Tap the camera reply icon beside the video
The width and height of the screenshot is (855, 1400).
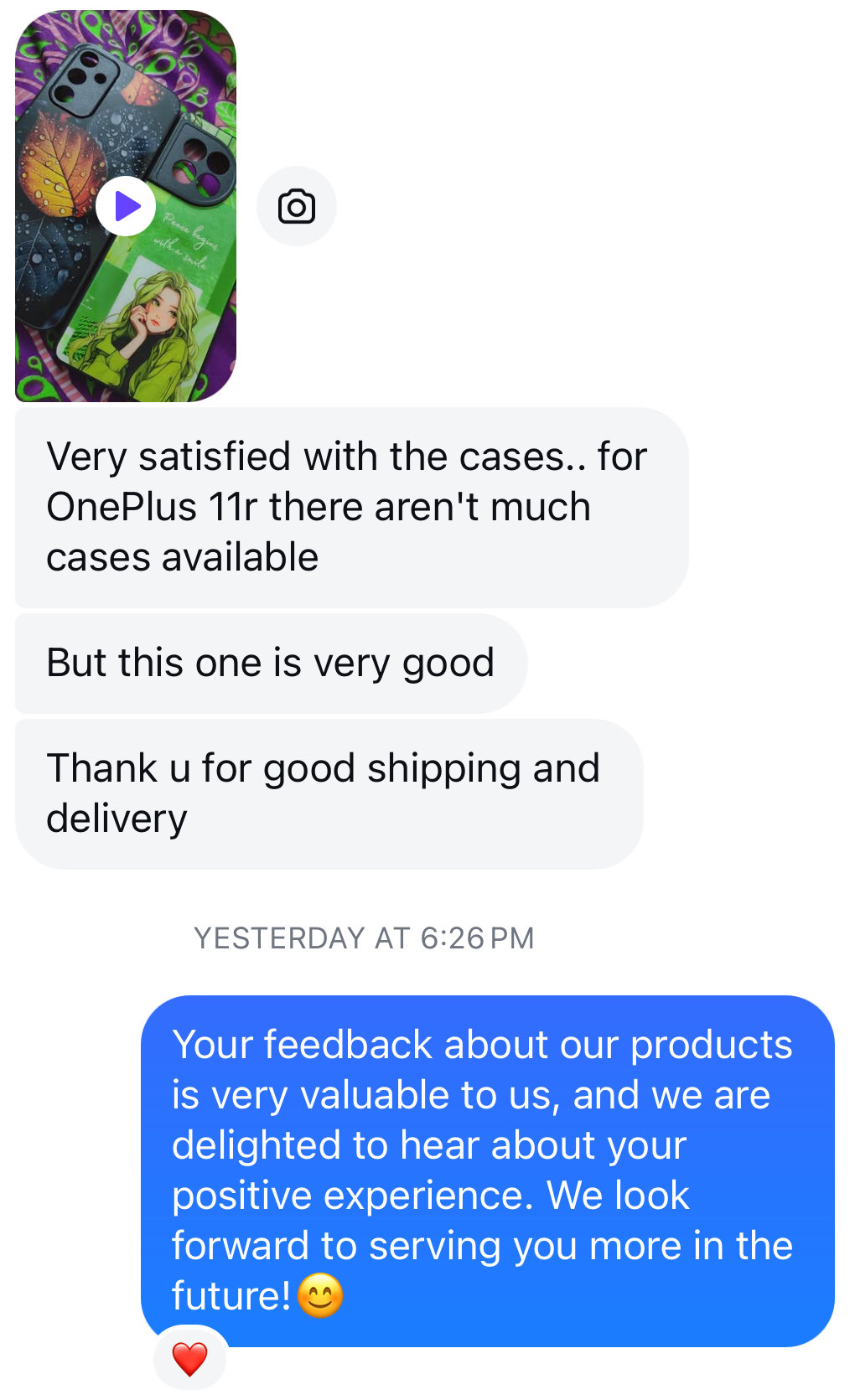pos(297,207)
